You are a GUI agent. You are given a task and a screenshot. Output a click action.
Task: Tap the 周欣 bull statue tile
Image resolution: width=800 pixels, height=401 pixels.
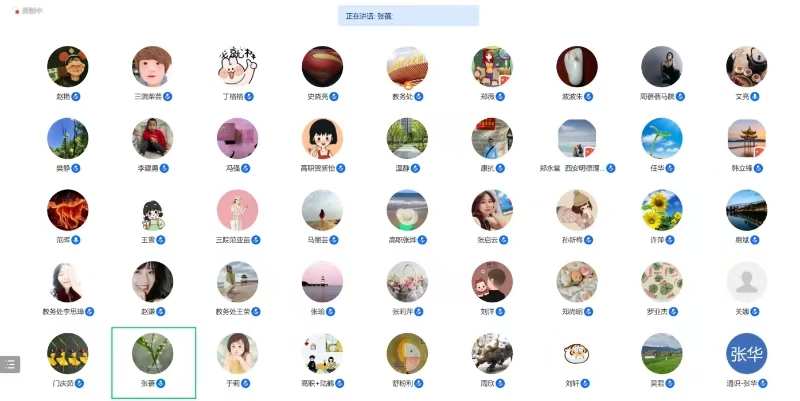[492, 355]
